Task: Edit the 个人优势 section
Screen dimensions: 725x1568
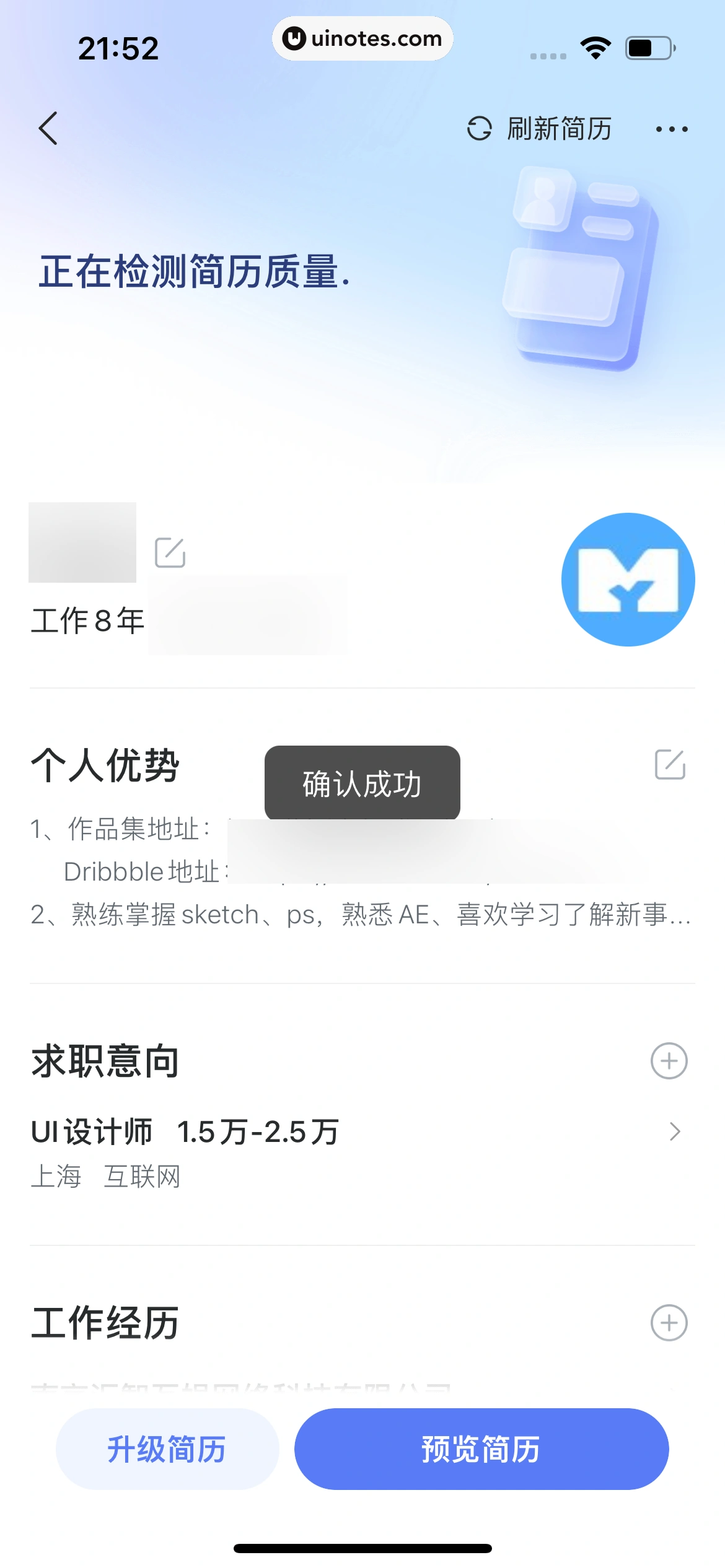Action: click(x=670, y=764)
